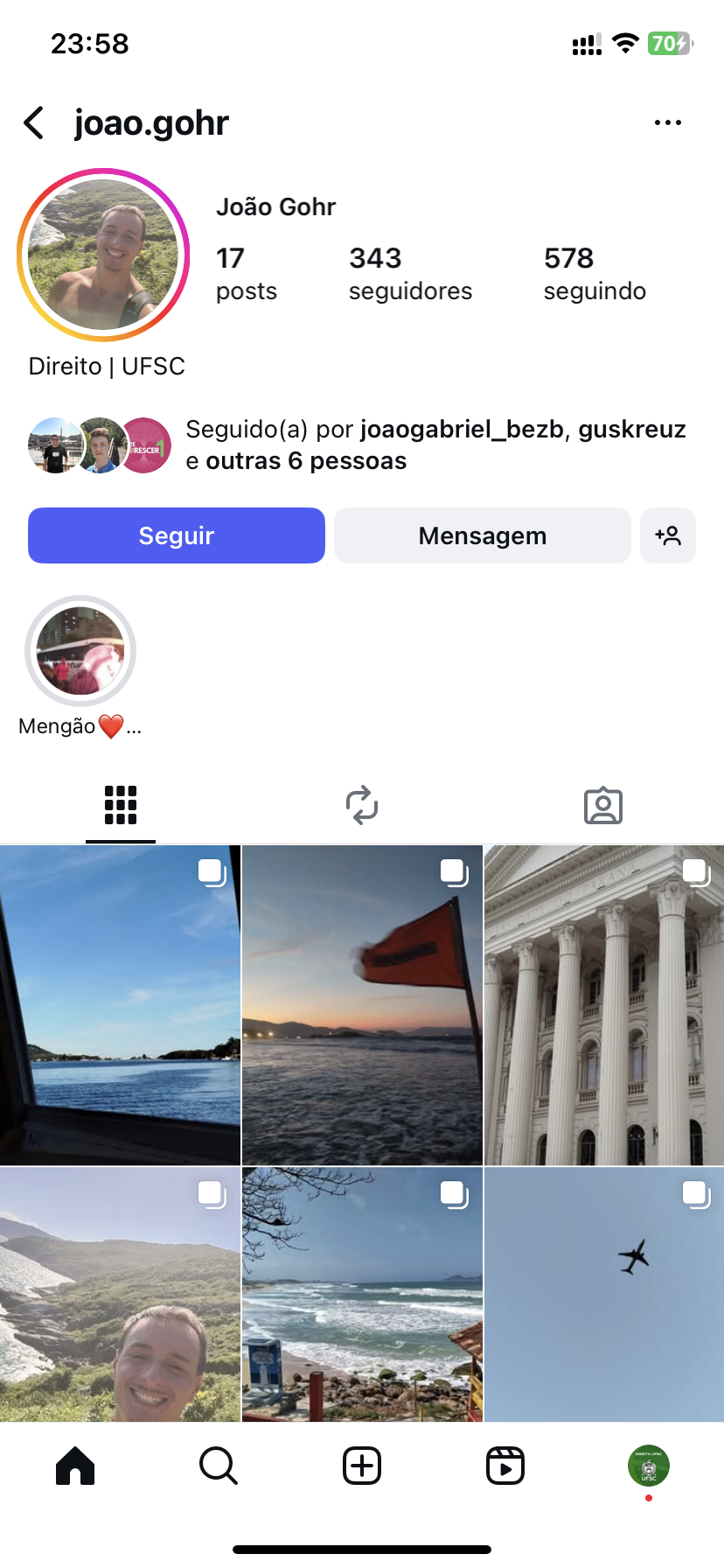Go to the home feed

click(x=75, y=1466)
